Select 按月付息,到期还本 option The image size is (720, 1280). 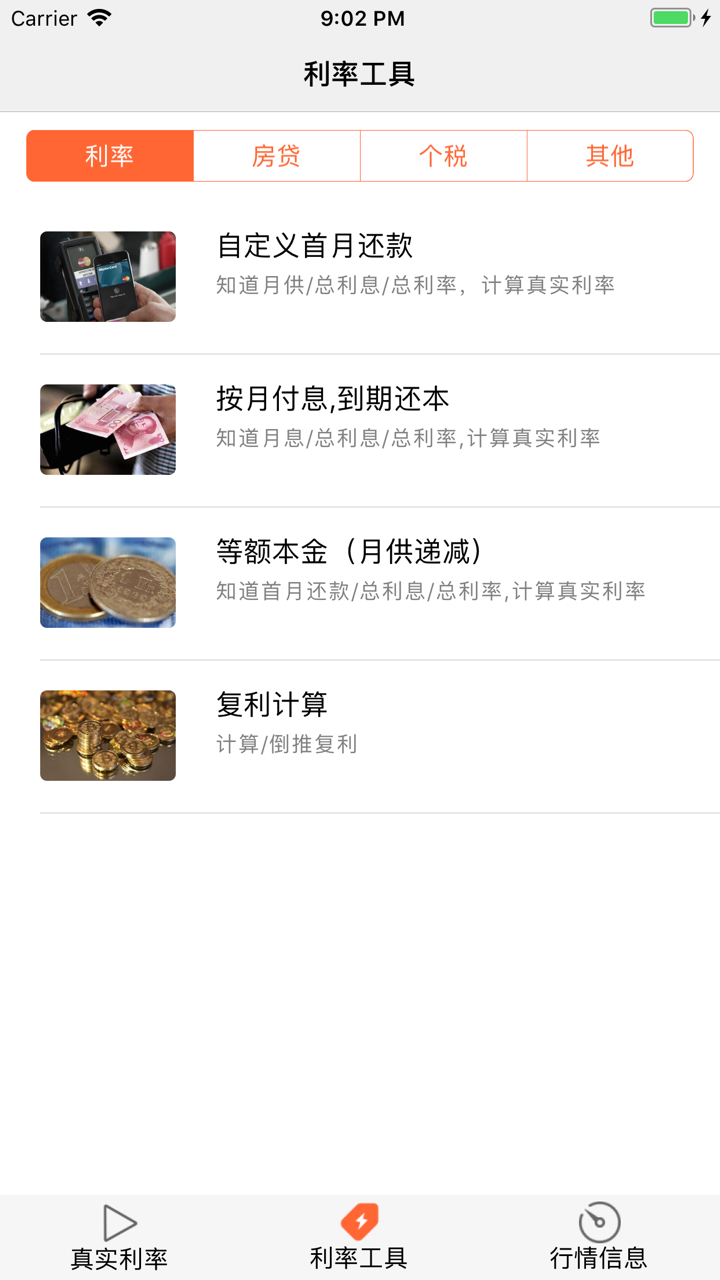pos(330,399)
